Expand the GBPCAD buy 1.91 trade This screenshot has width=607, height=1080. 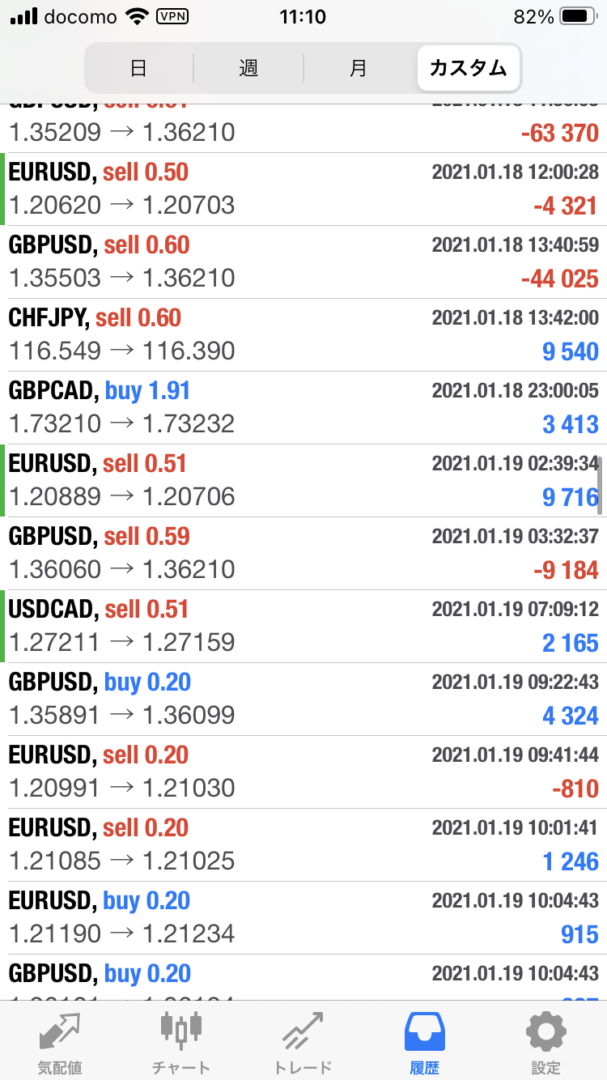(x=303, y=408)
